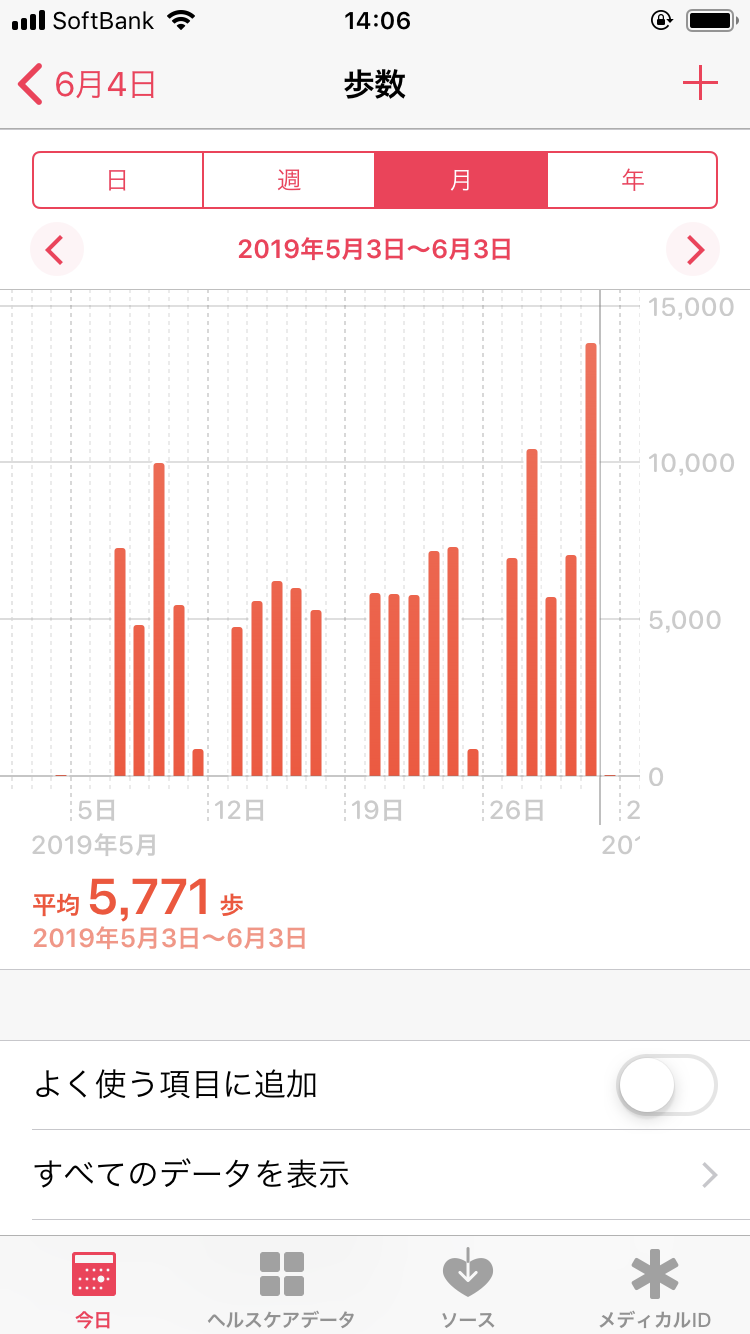Screen dimensions: 750x1334
Task: Enable よく使う項目に追加 switch
Action: tap(666, 1085)
